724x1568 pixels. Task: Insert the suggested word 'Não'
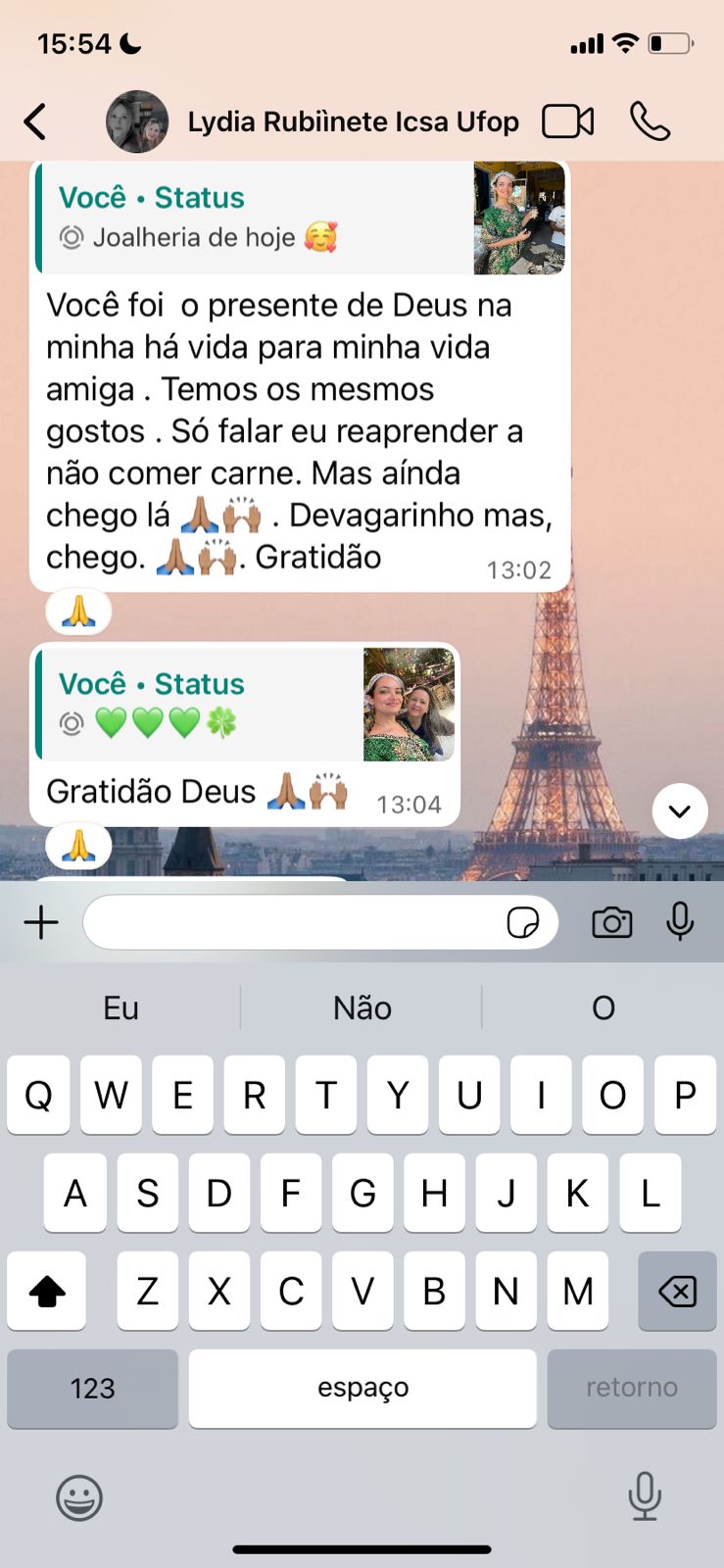(x=362, y=1007)
